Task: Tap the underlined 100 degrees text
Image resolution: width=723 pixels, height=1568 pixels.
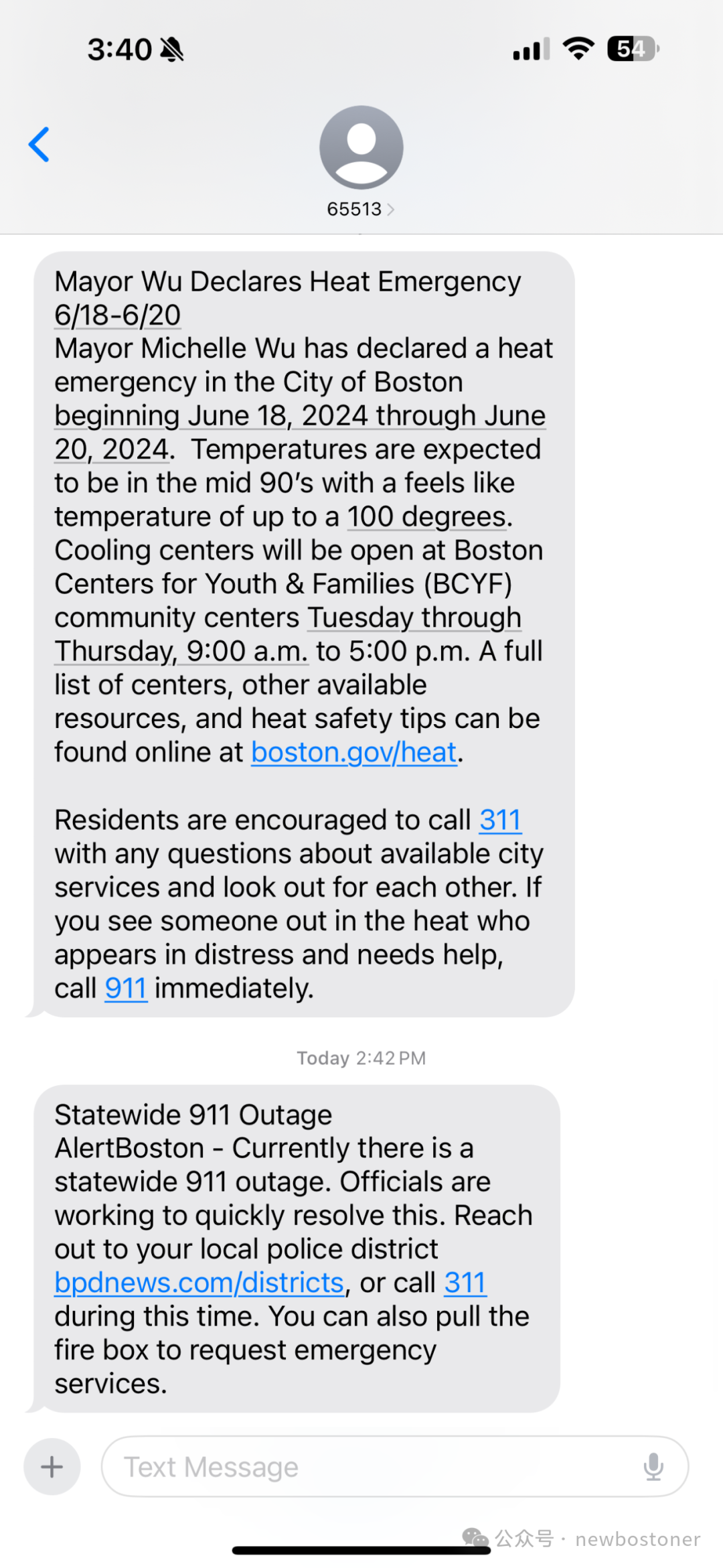Action: pos(426,516)
